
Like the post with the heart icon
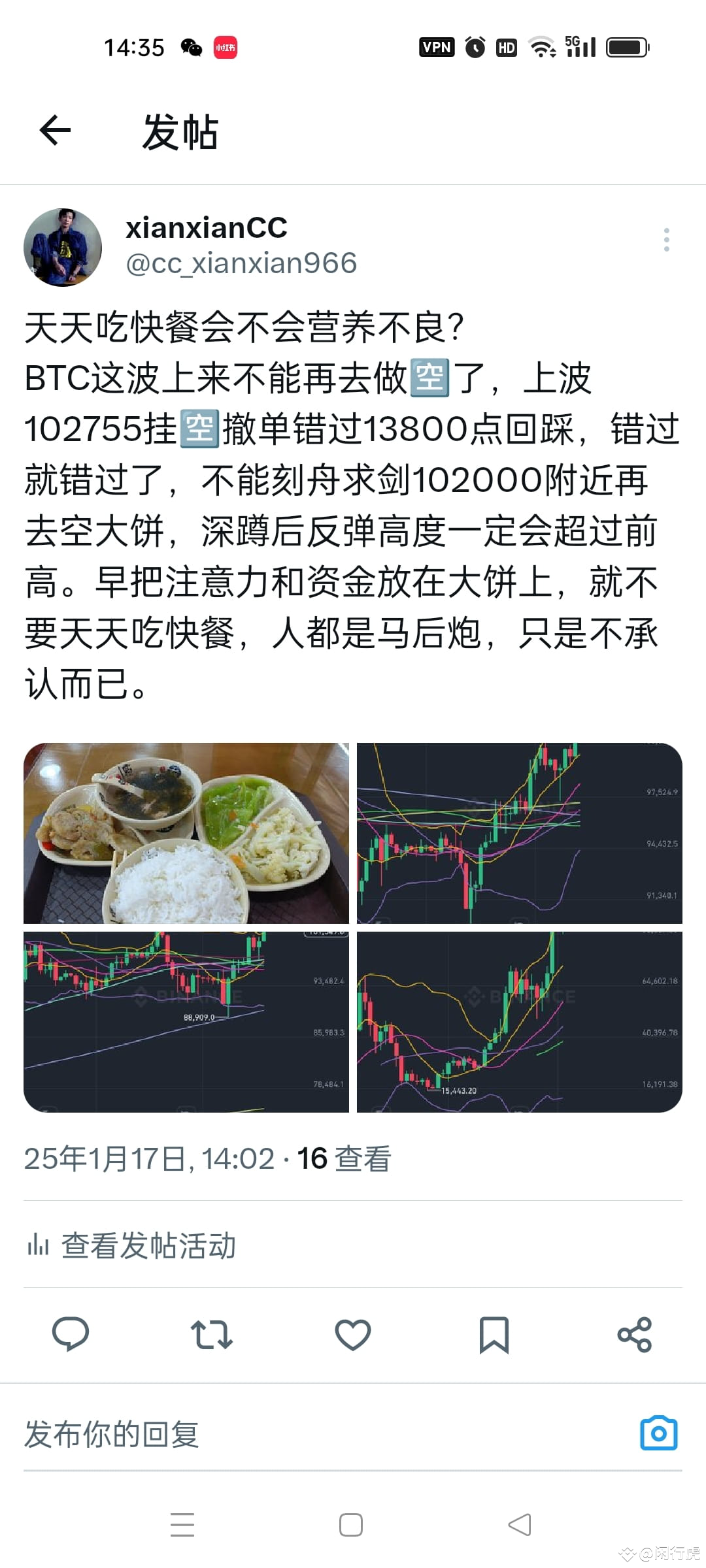(x=352, y=1335)
